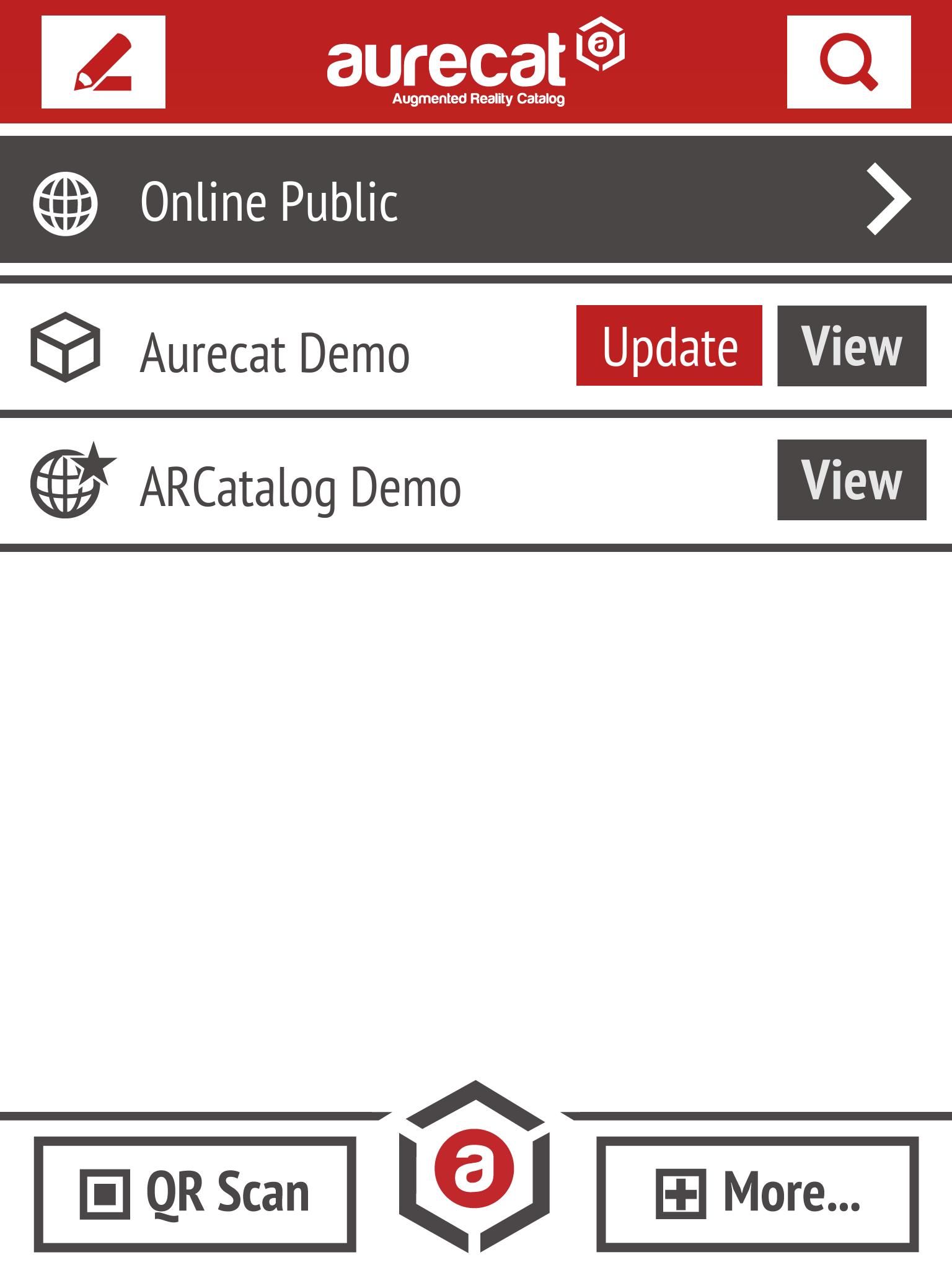Open the Online Public row
Viewport: 952px width, 1270px height.
tap(476, 200)
